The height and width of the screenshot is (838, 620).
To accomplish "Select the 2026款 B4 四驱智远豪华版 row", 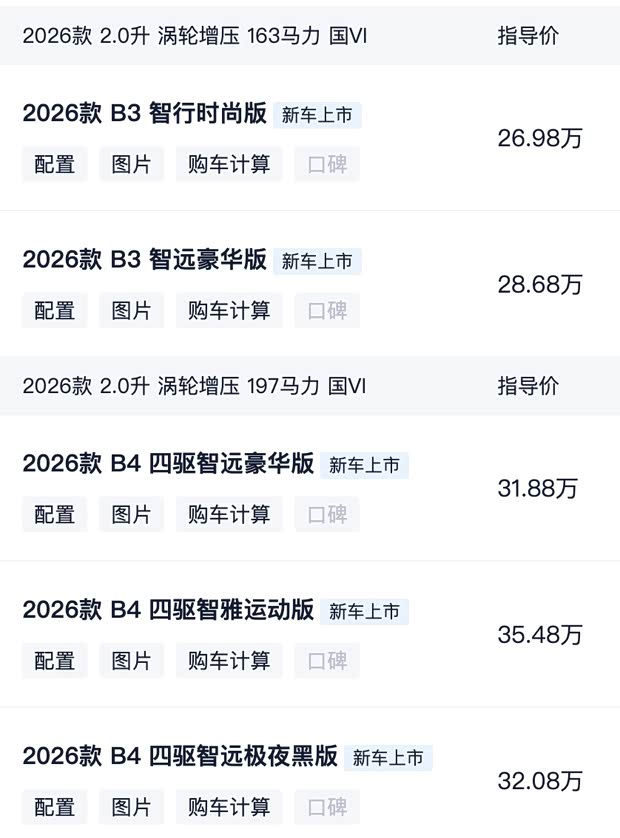I will point(168,464).
